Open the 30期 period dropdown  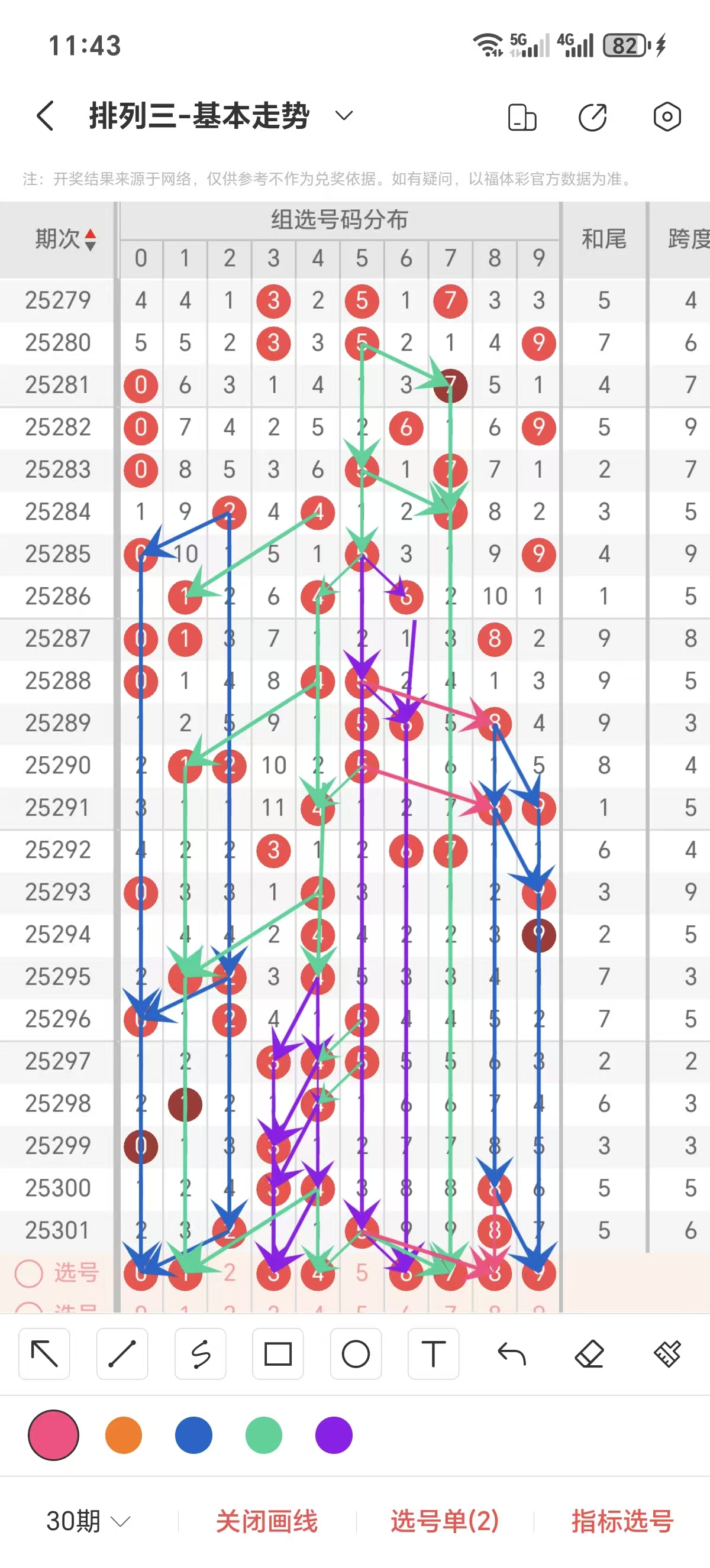click(x=88, y=1521)
